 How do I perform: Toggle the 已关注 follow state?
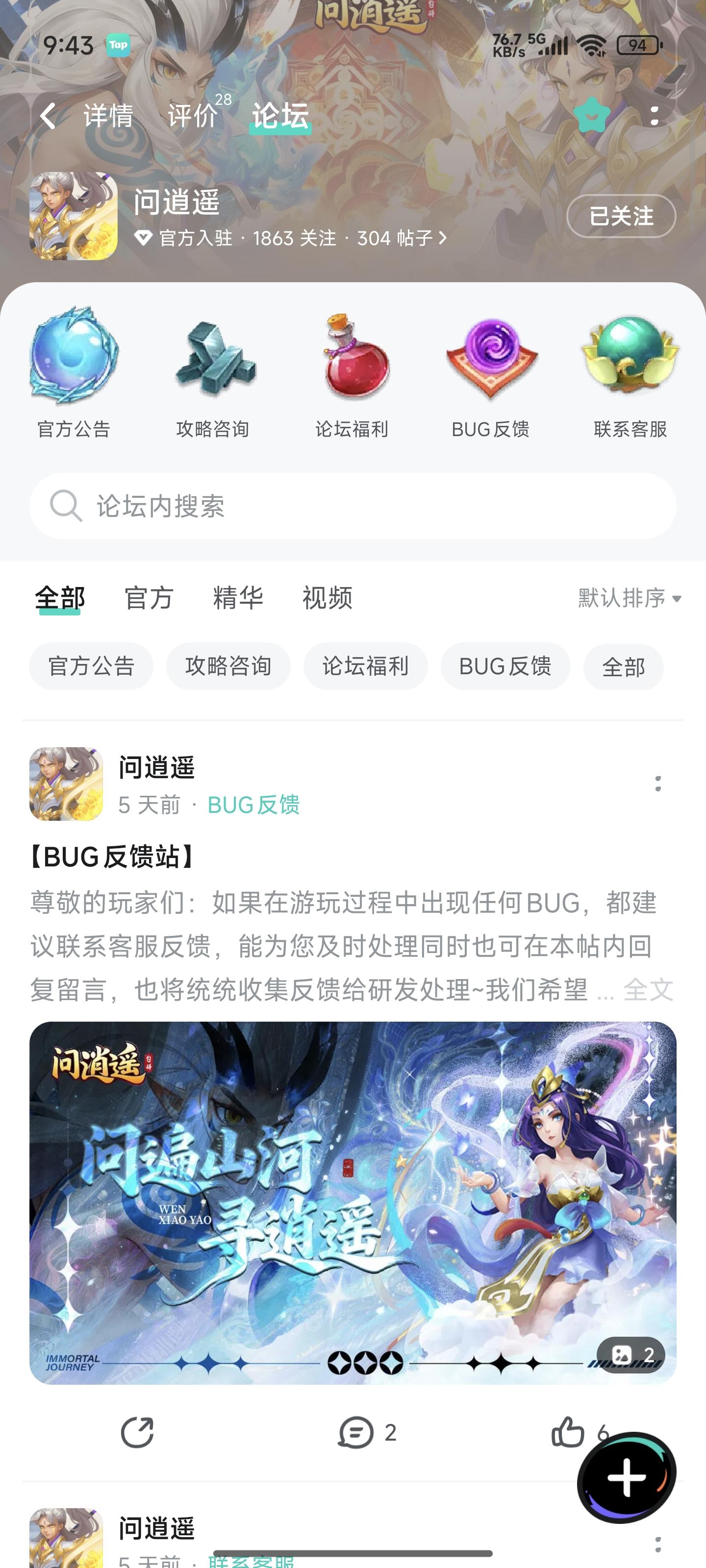click(x=620, y=216)
